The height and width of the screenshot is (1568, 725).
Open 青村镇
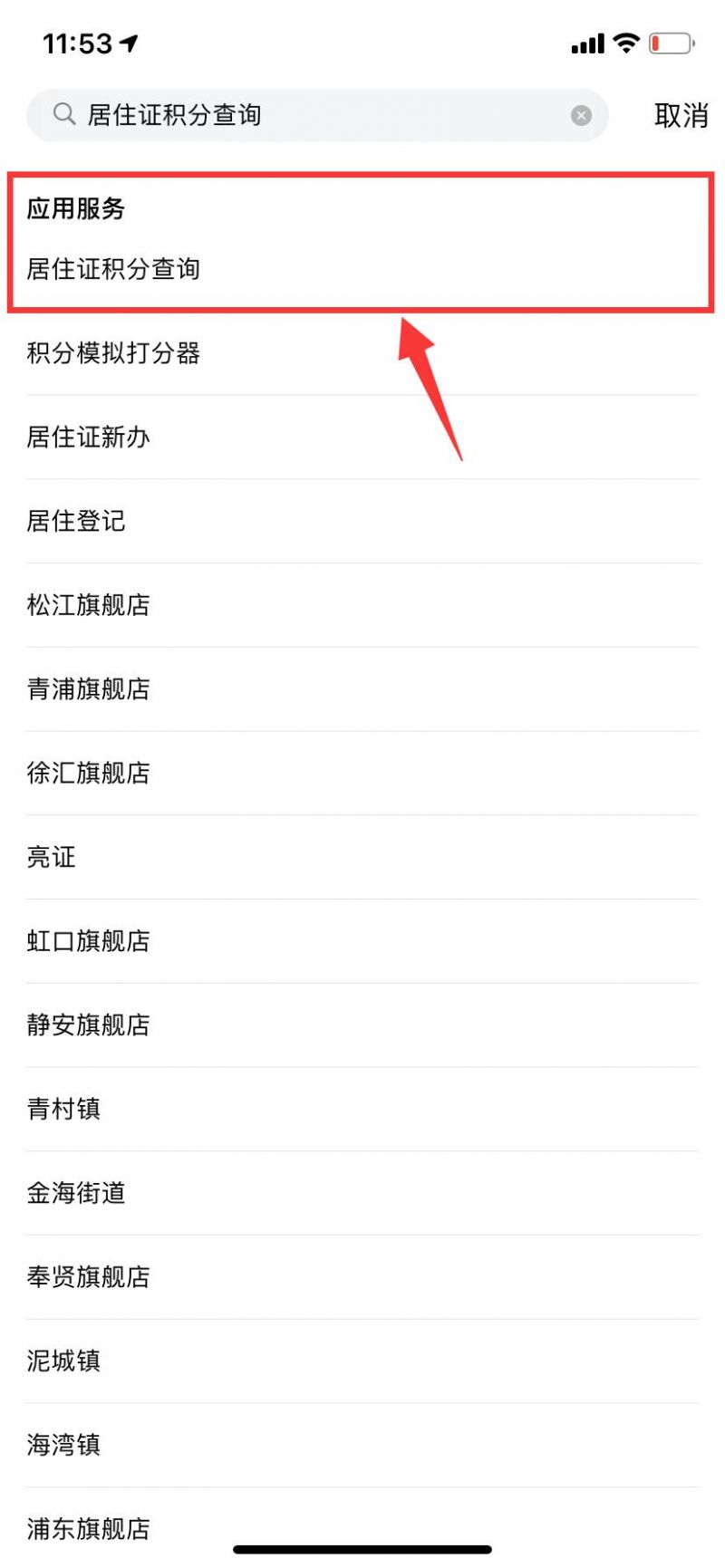point(362,1109)
